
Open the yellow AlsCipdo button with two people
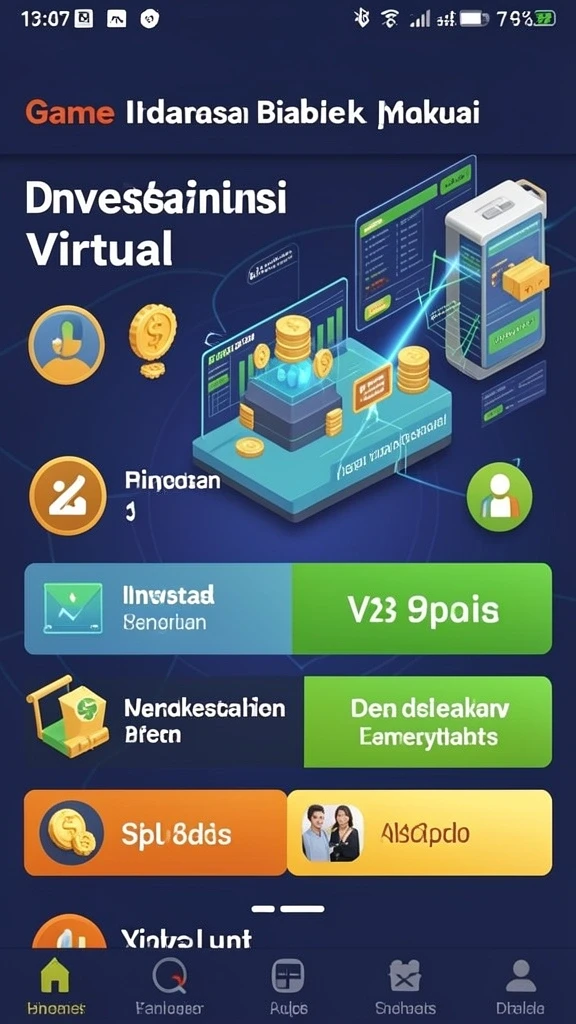pyautogui.click(x=420, y=833)
